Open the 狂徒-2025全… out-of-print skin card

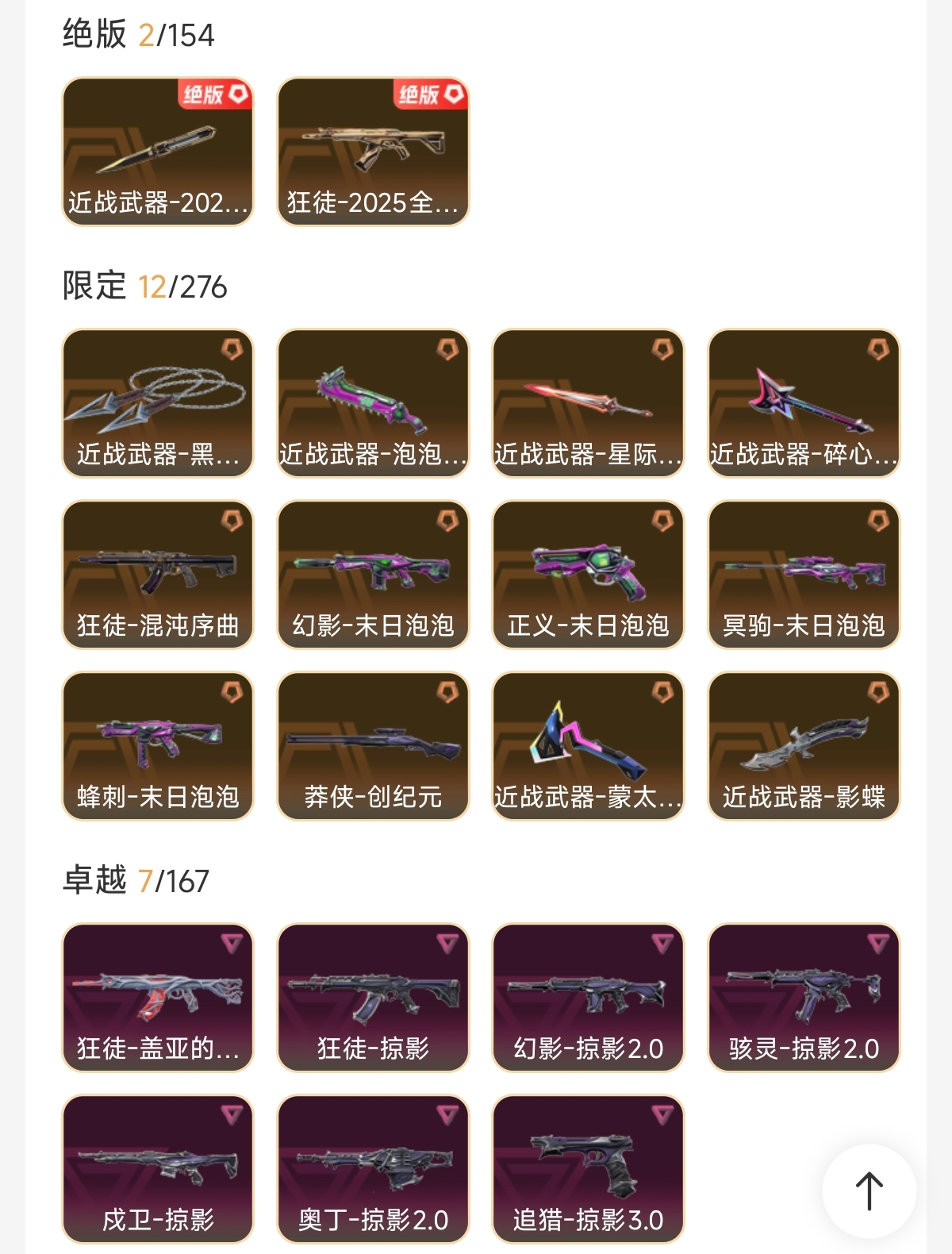pyautogui.click(x=373, y=152)
